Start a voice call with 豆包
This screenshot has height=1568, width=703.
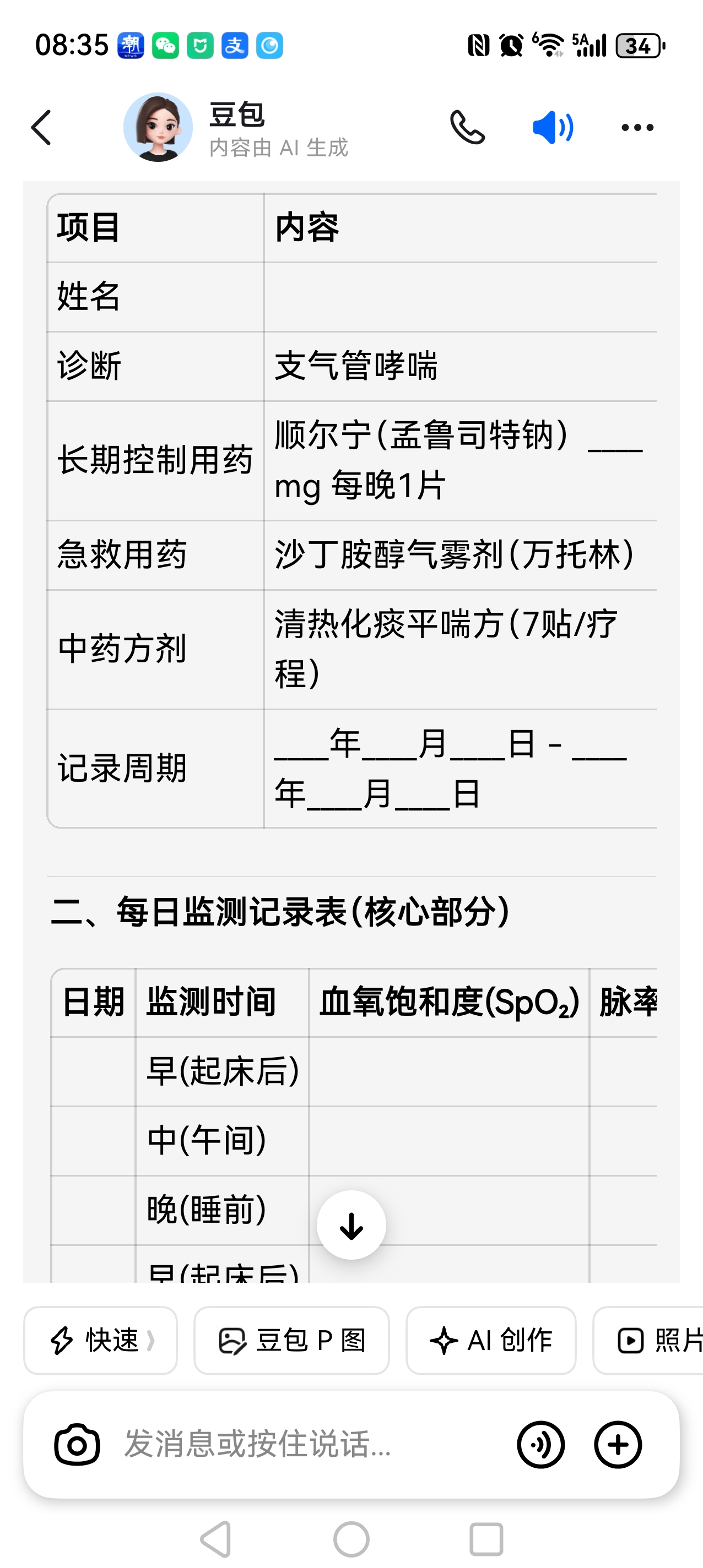tap(467, 127)
